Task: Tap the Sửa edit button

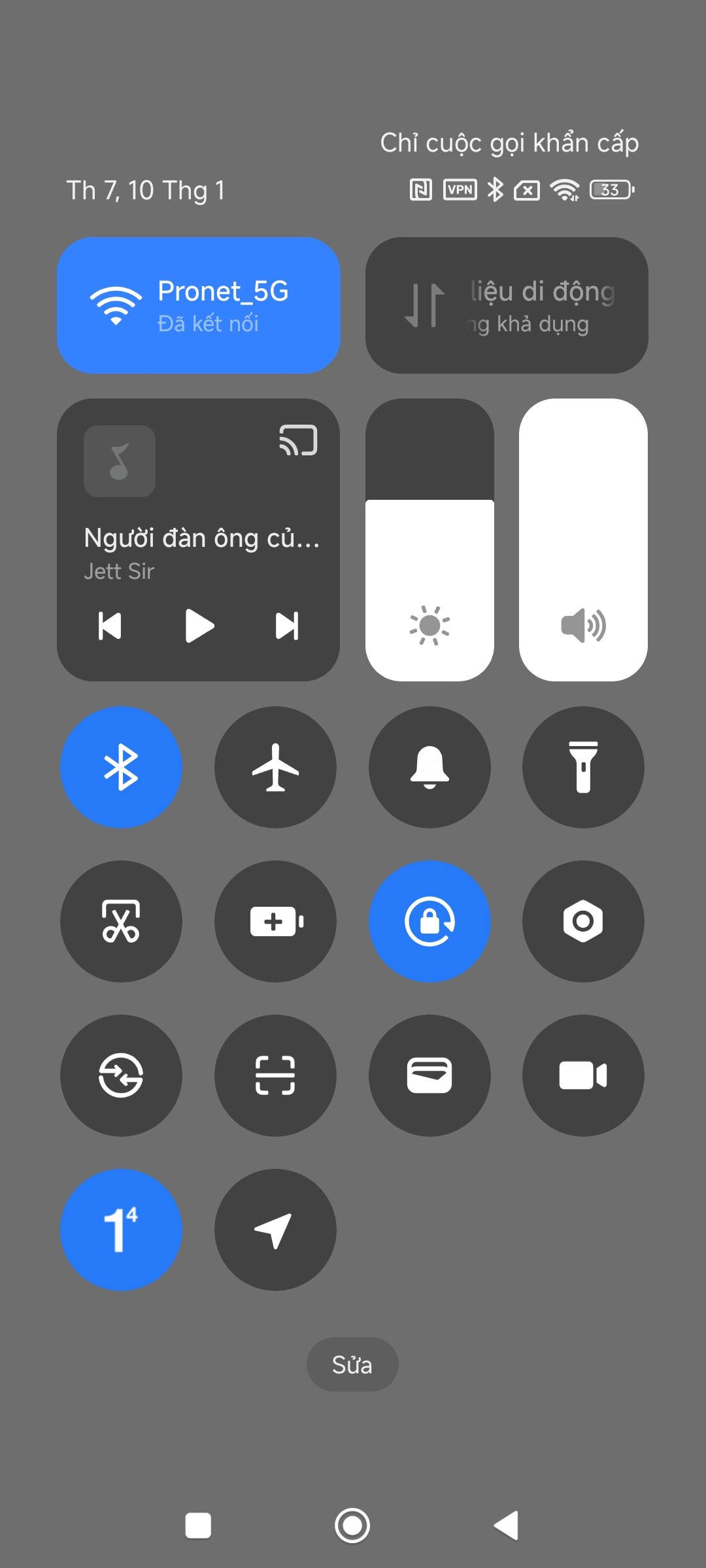Action: click(x=352, y=1365)
